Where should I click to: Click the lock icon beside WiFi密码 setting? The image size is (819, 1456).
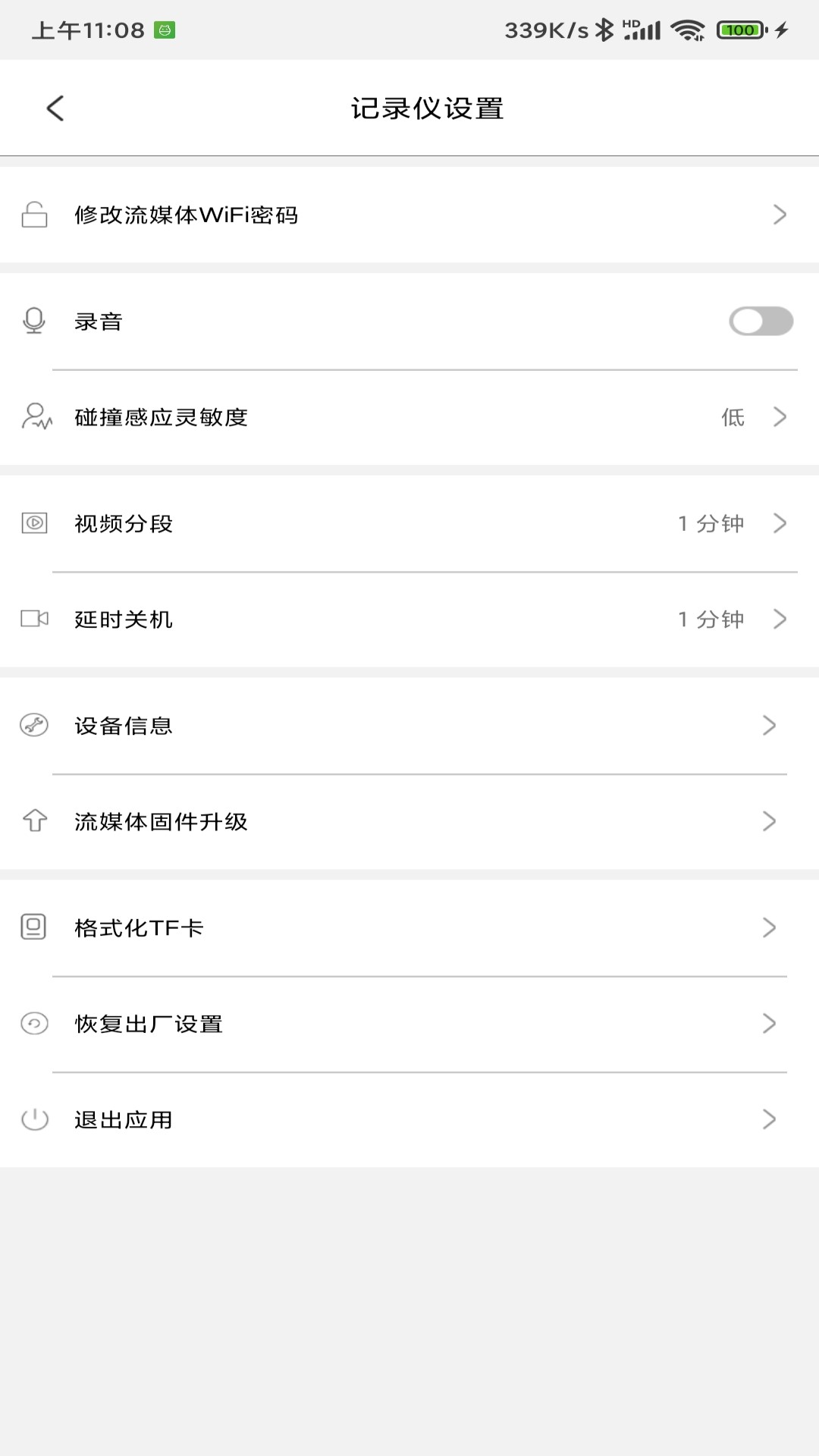tap(33, 215)
